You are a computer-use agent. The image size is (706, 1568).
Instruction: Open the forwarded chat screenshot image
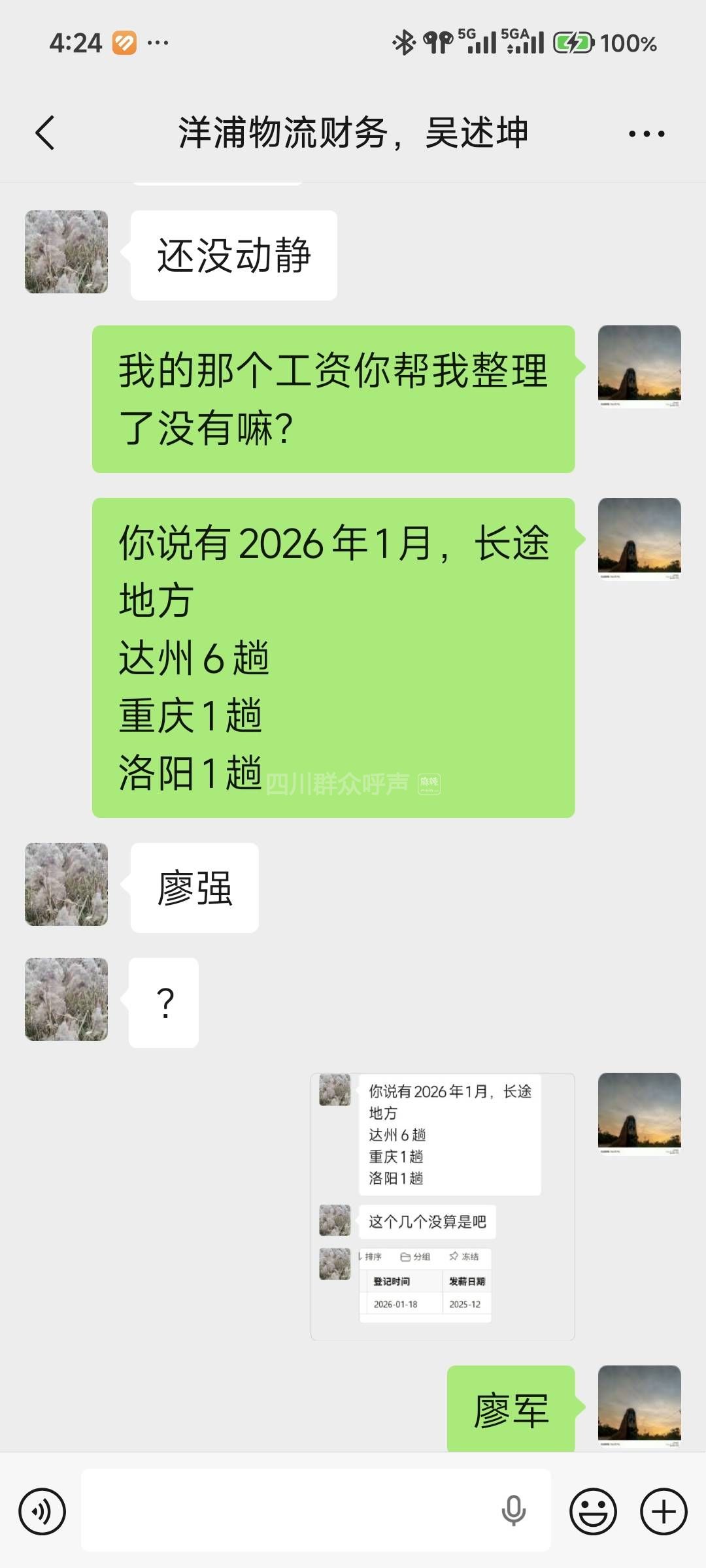[443, 1206]
